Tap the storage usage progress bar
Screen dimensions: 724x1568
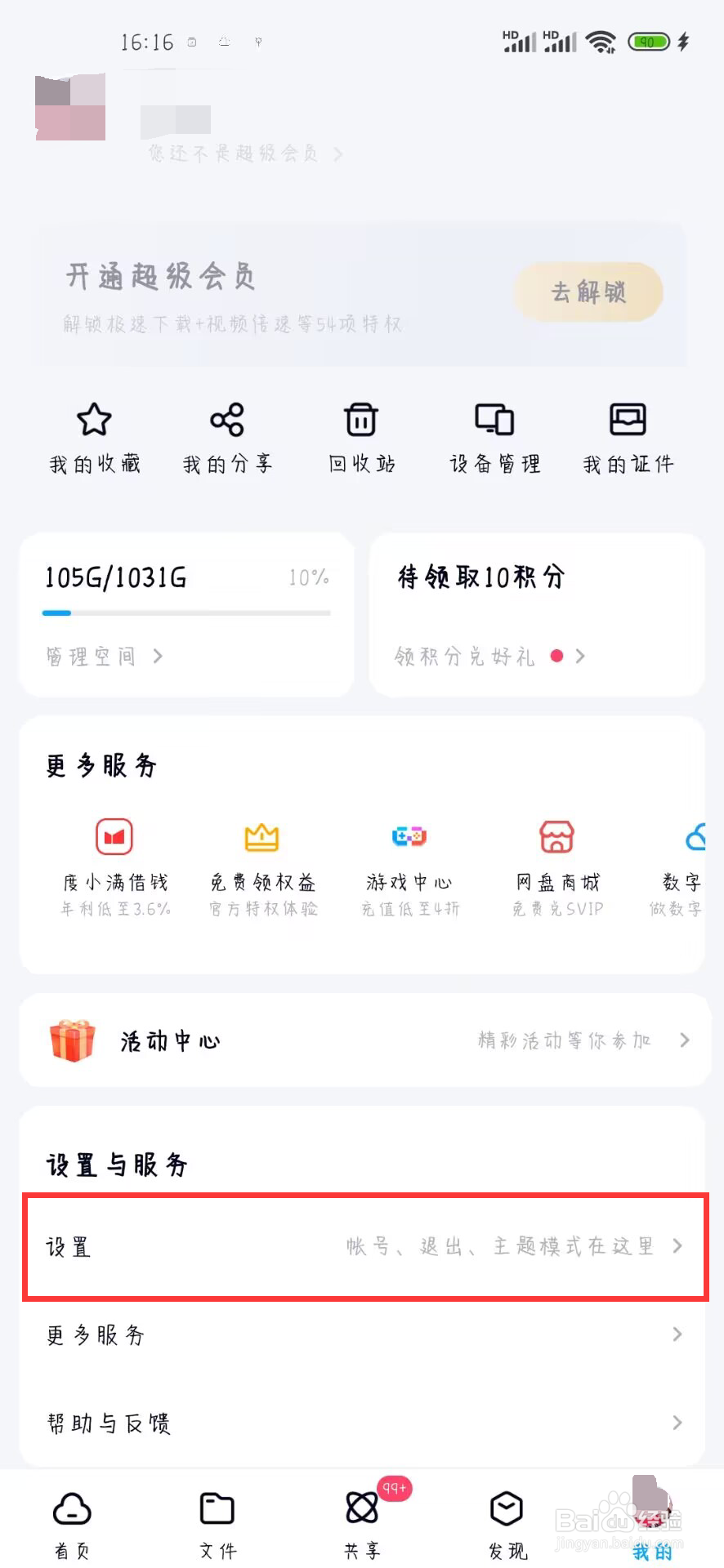[185, 612]
